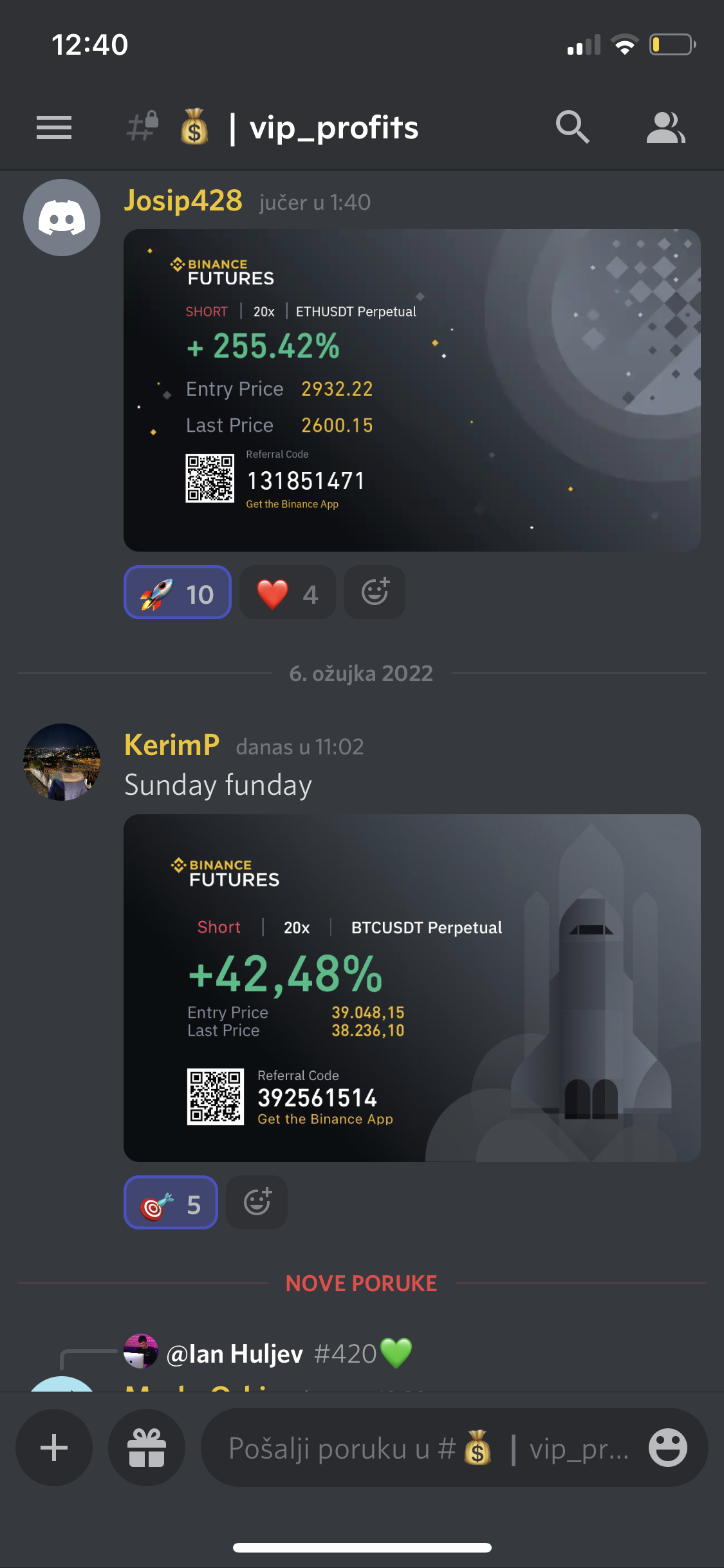Open the channel drawer menu
The width and height of the screenshot is (724, 1568).
coord(54,127)
